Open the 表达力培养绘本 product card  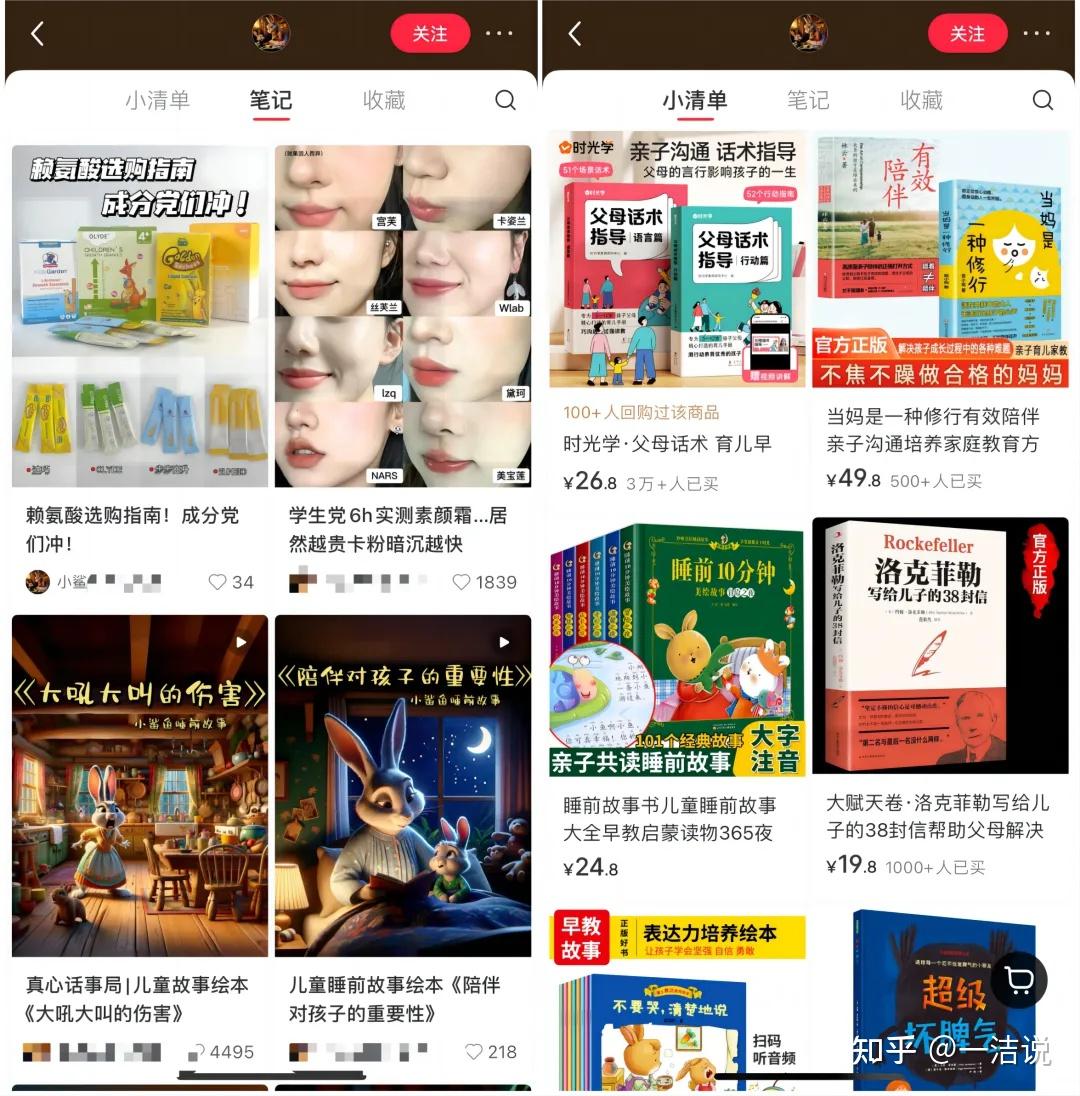point(677,1000)
